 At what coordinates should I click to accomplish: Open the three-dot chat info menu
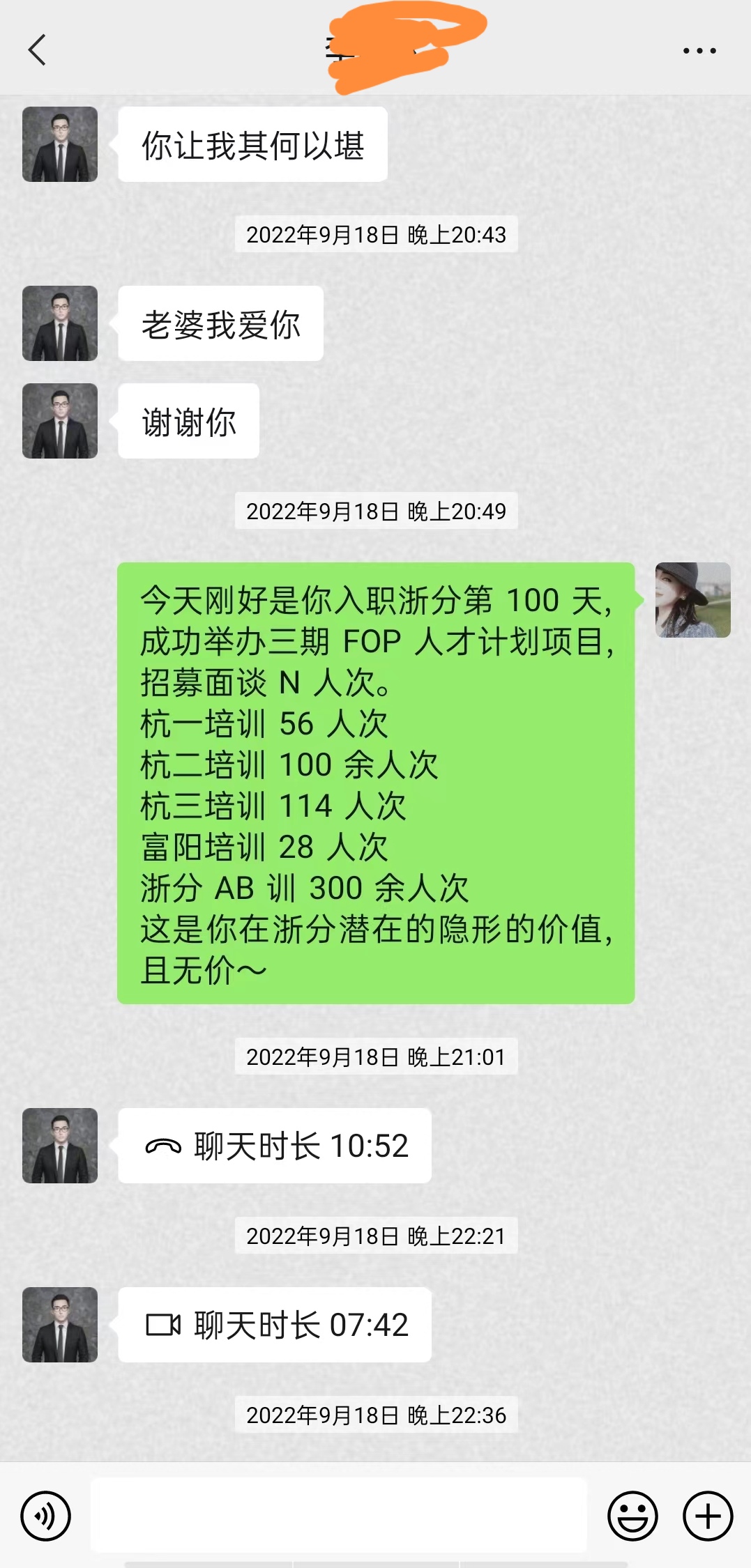[699, 51]
